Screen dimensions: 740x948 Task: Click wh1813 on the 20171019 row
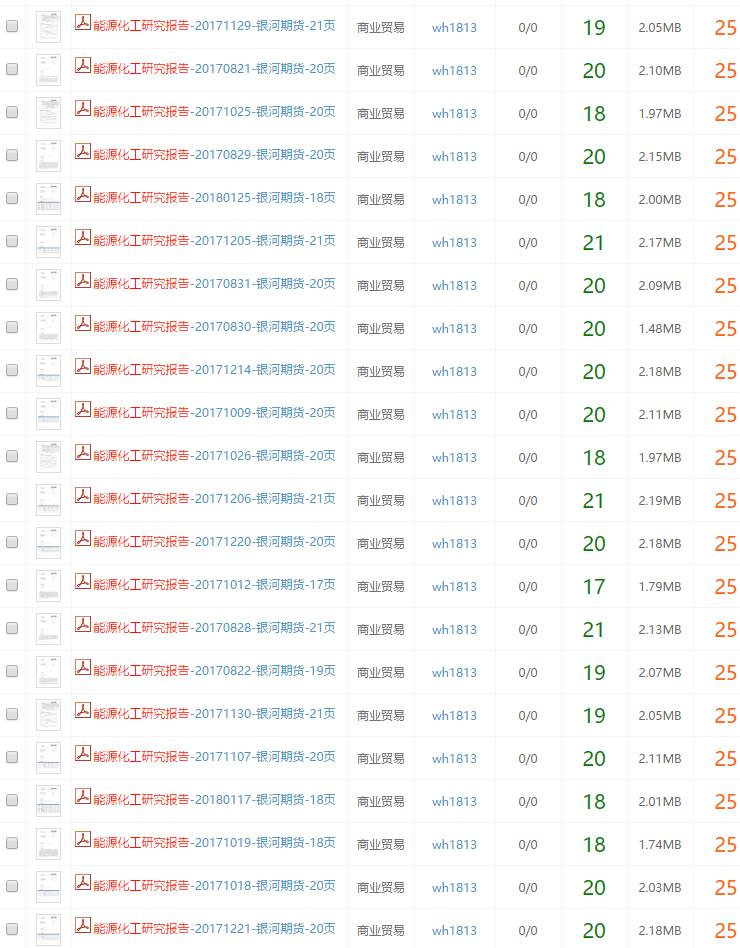click(x=454, y=845)
